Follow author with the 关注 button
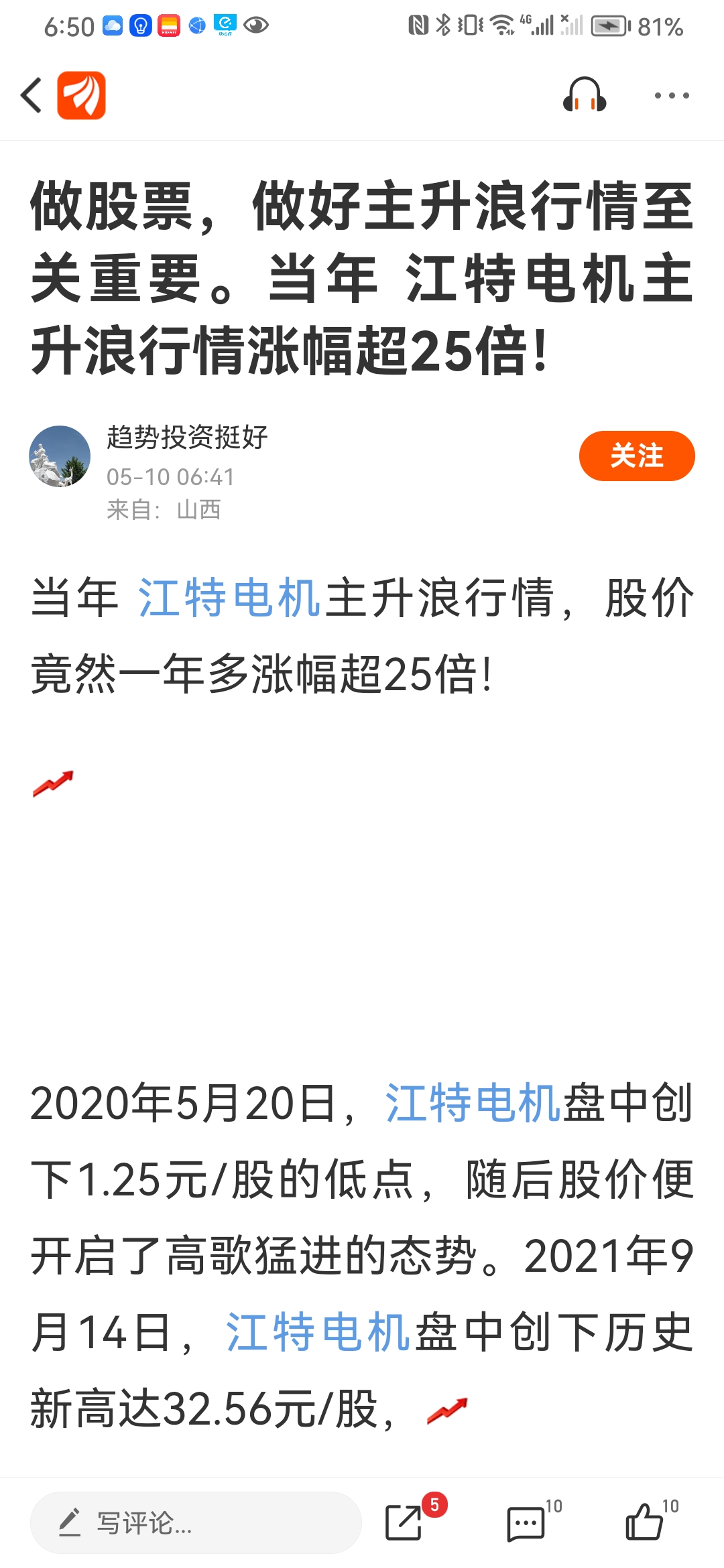This screenshot has height=1568, width=724. (x=637, y=456)
